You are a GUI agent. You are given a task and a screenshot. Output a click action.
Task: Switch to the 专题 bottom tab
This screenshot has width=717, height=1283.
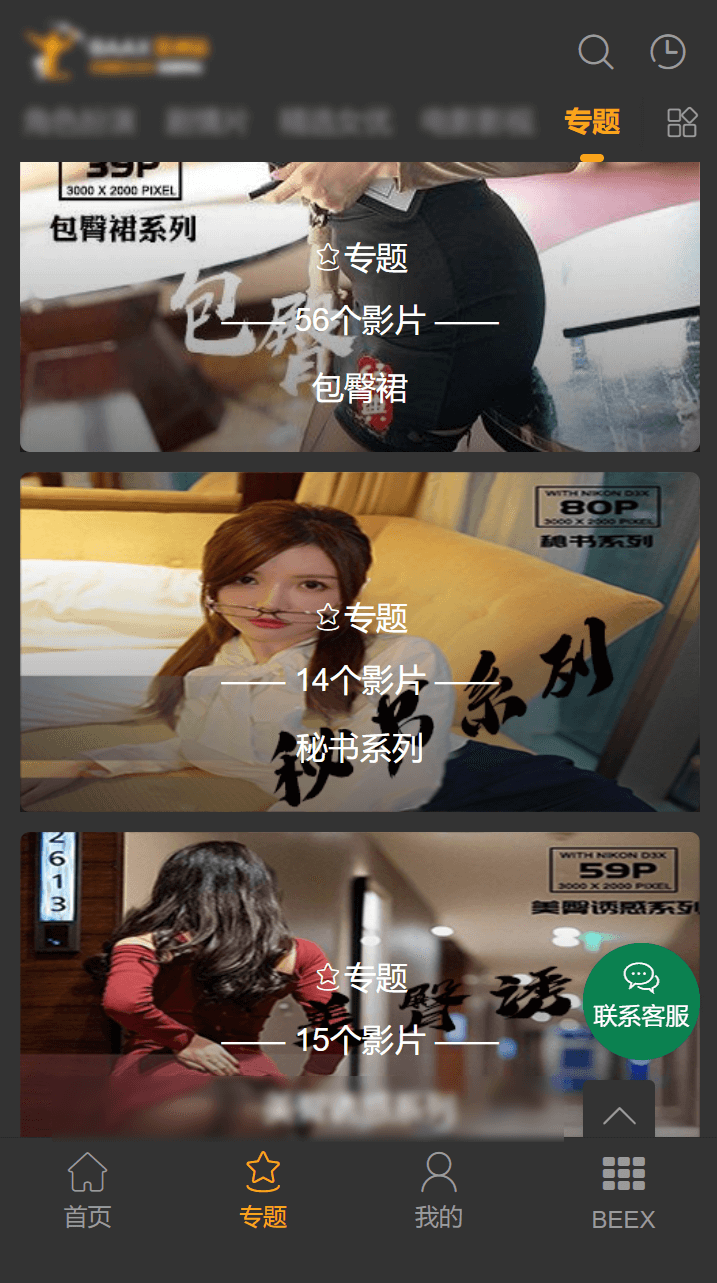tap(263, 1190)
